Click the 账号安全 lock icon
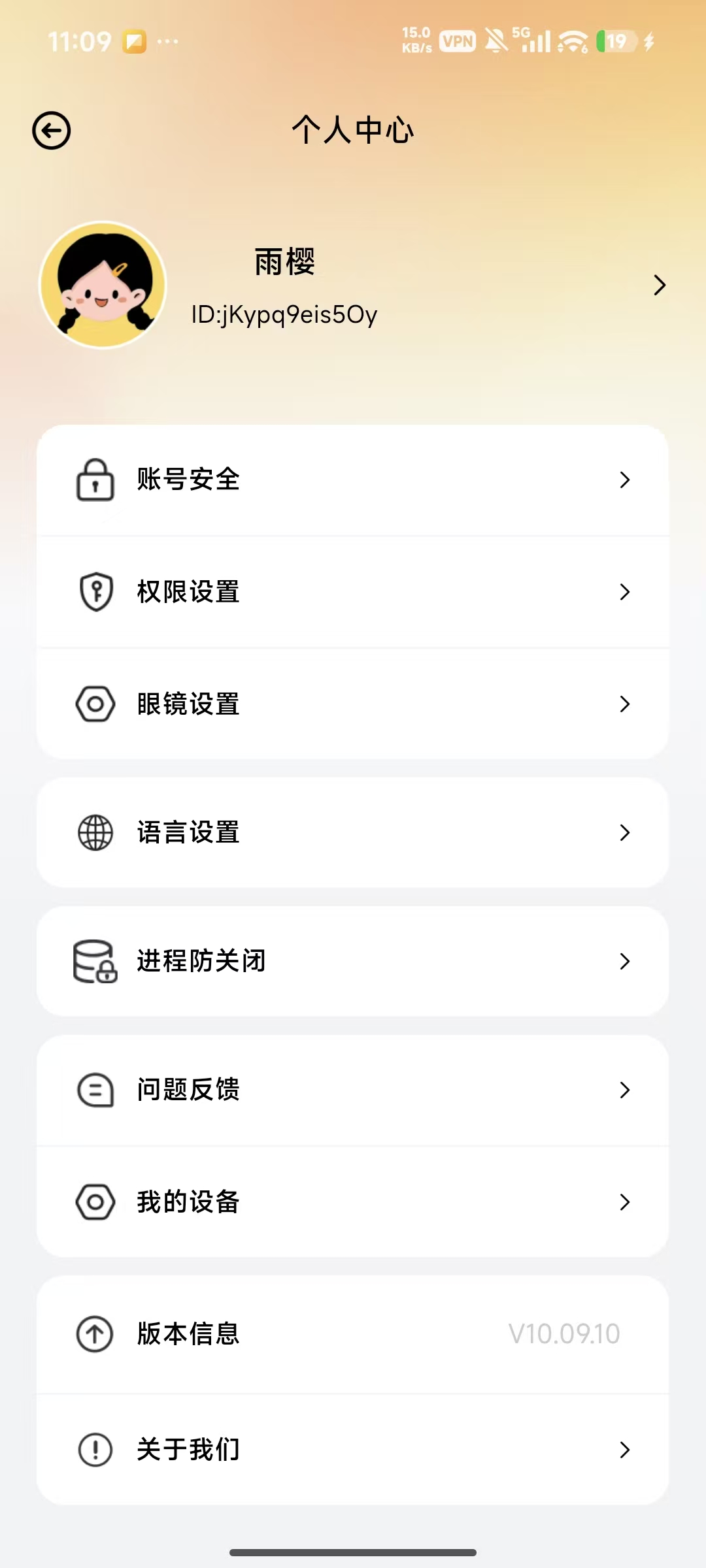The width and height of the screenshot is (706, 1568). pos(95,480)
